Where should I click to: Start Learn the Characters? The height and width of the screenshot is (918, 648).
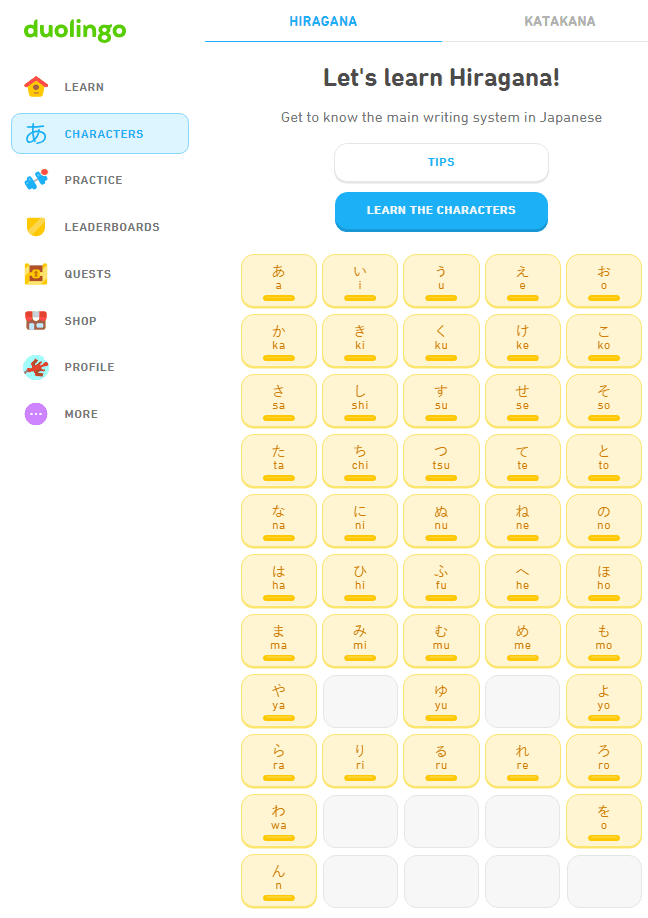(441, 211)
